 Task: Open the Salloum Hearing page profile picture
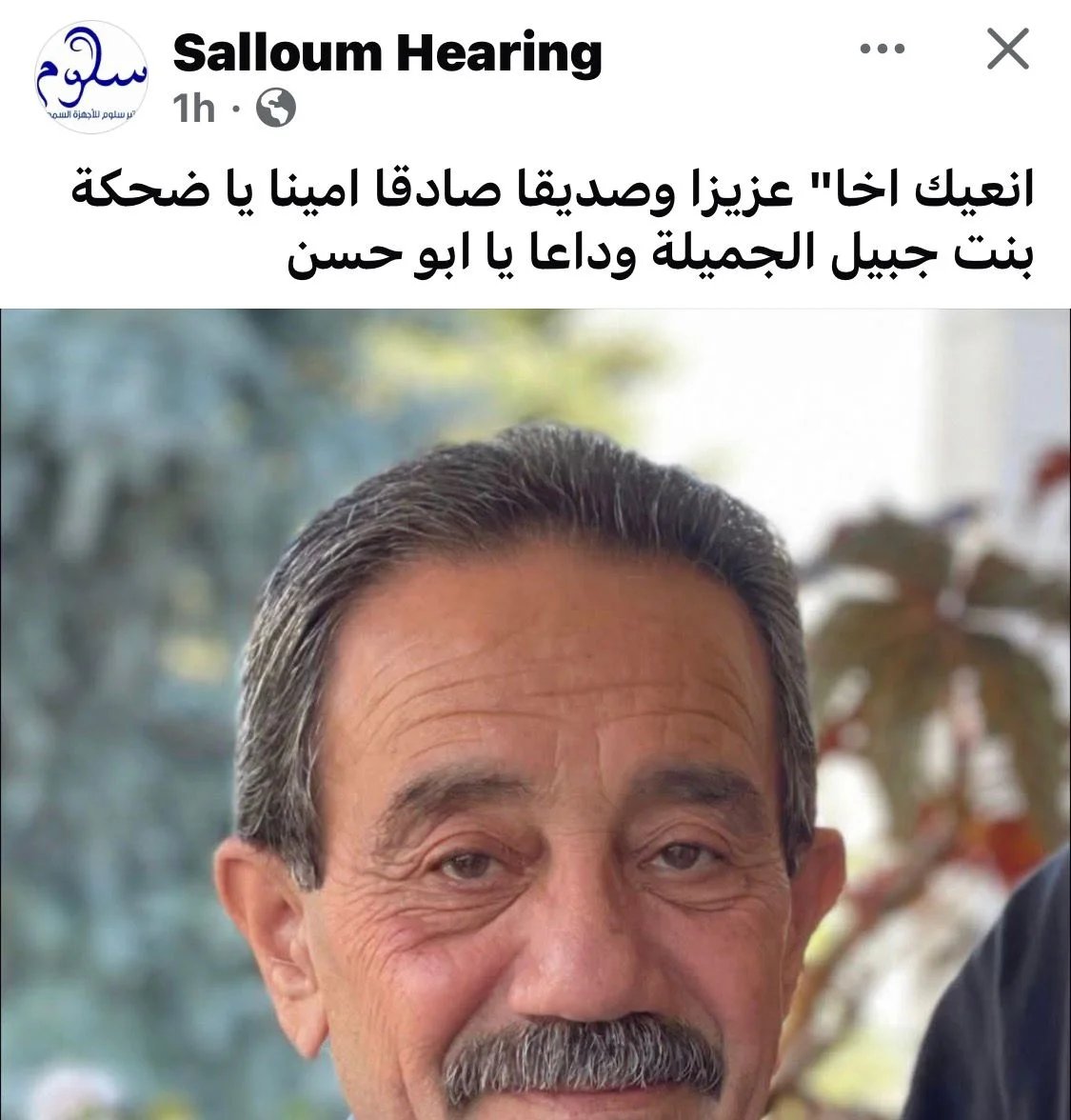[x=90, y=78]
